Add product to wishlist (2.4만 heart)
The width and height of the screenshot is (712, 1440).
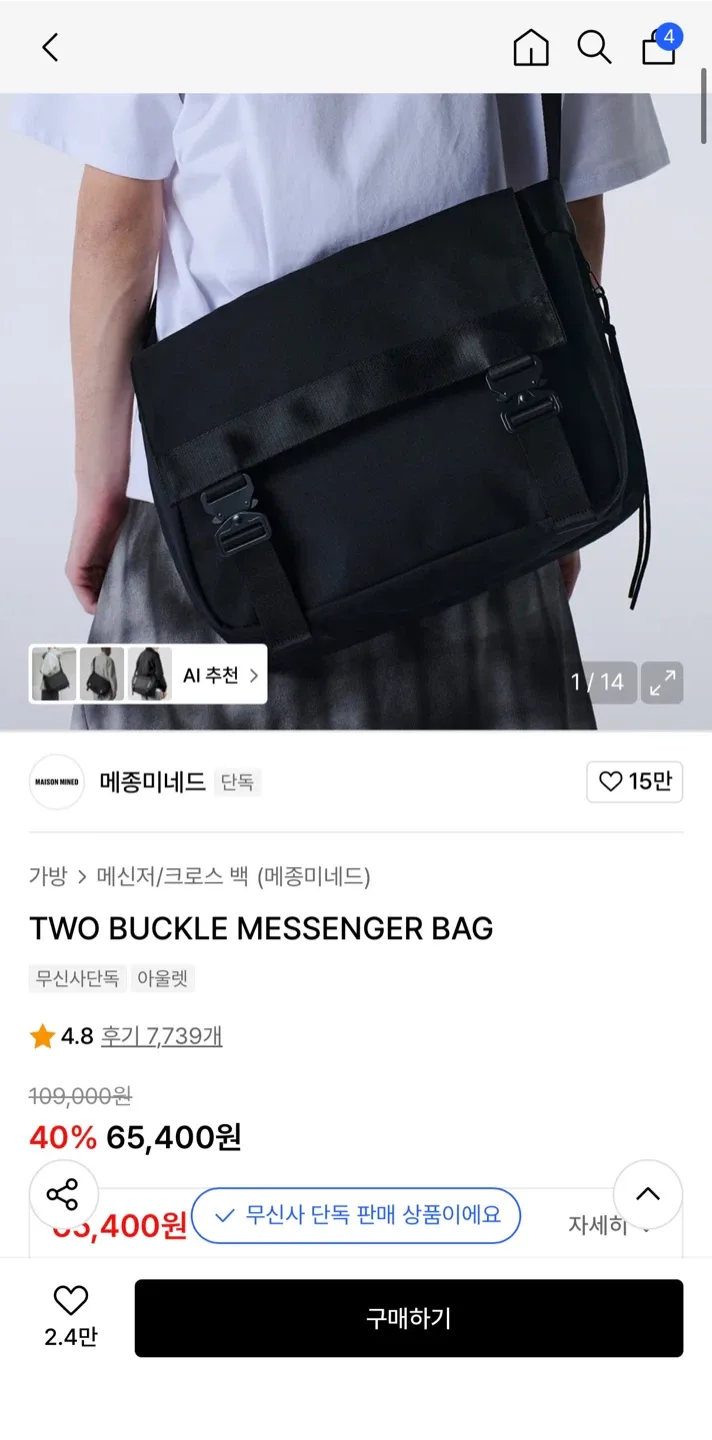pyautogui.click(x=70, y=1302)
